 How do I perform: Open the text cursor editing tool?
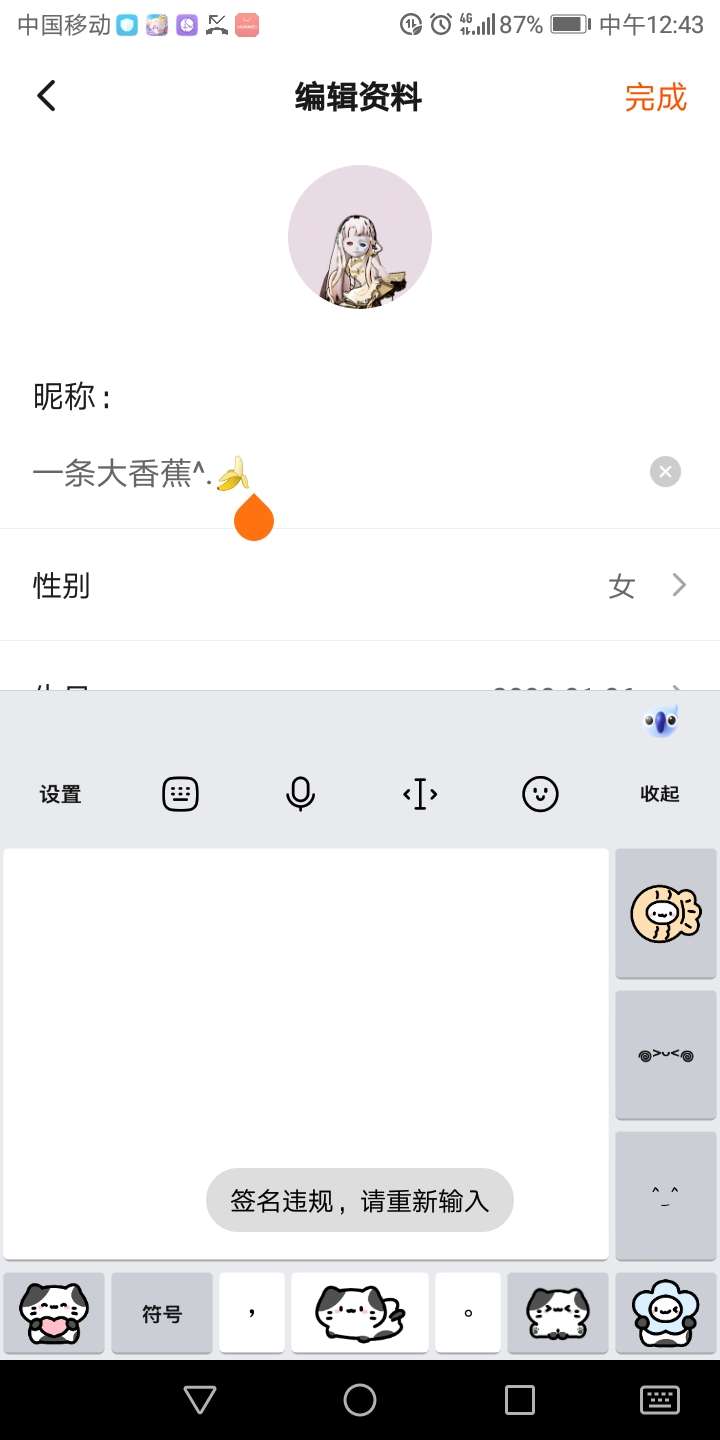pyautogui.click(x=420, y=795)
